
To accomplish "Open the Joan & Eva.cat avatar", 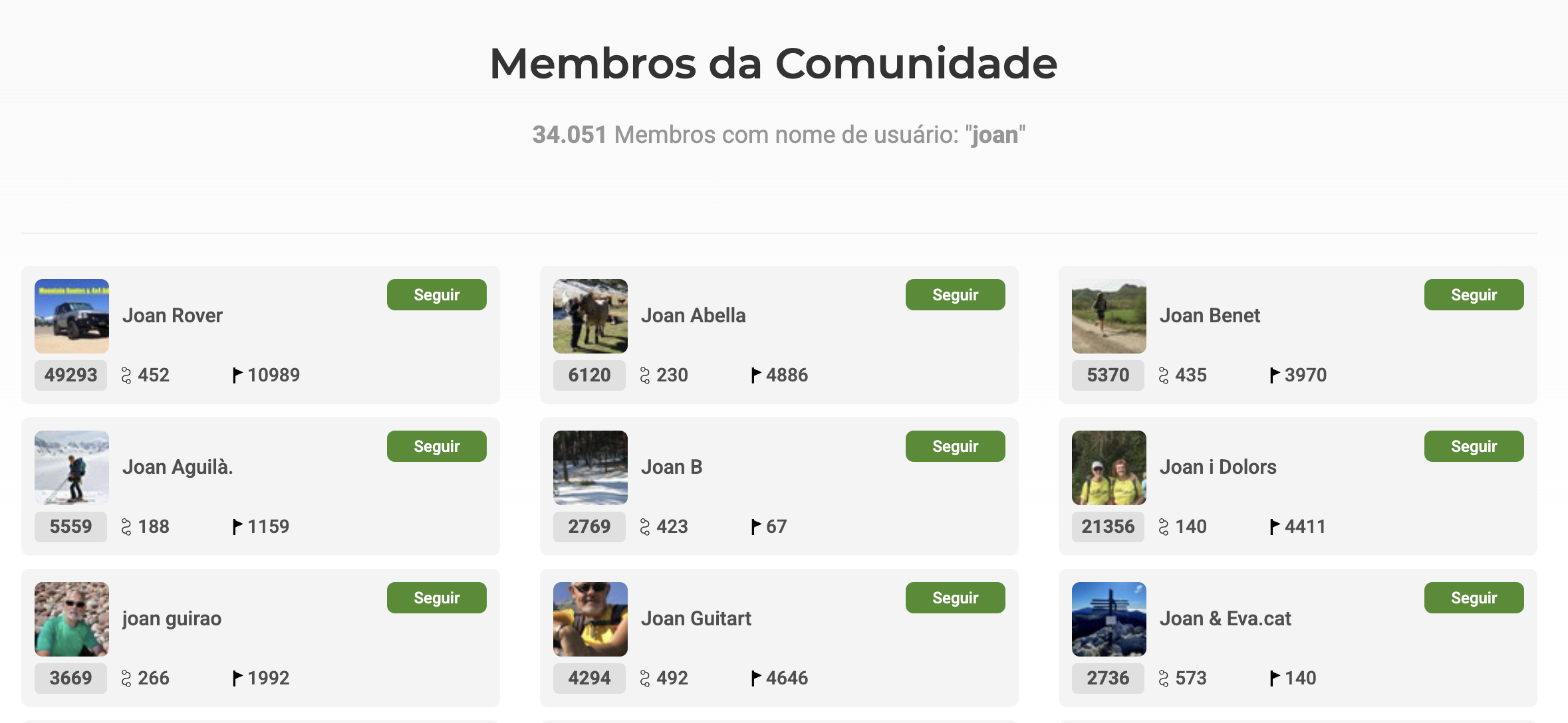I will 1109,619.
